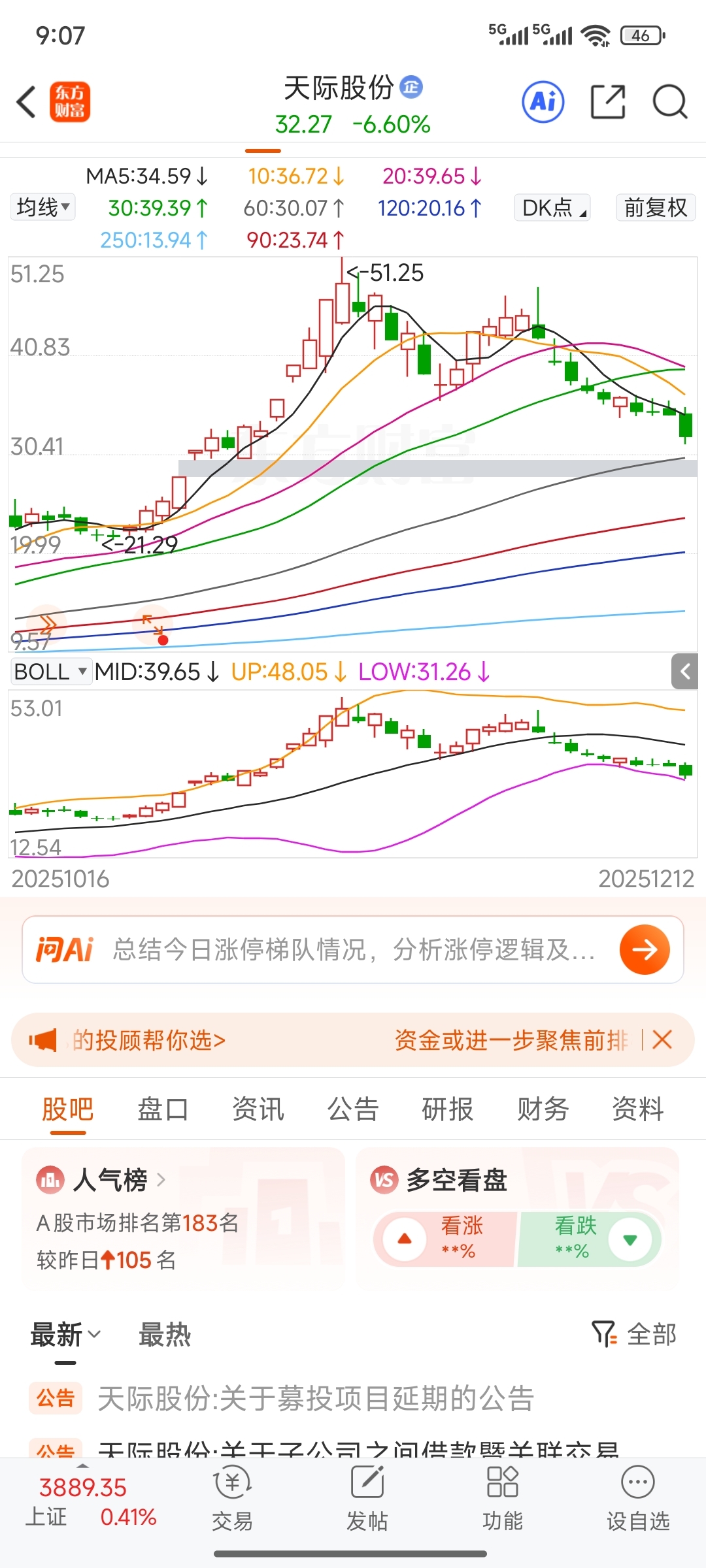706x1568 pixels.
Task: Vote 看涨 in 多空看盘
Action: [445, 1239]
